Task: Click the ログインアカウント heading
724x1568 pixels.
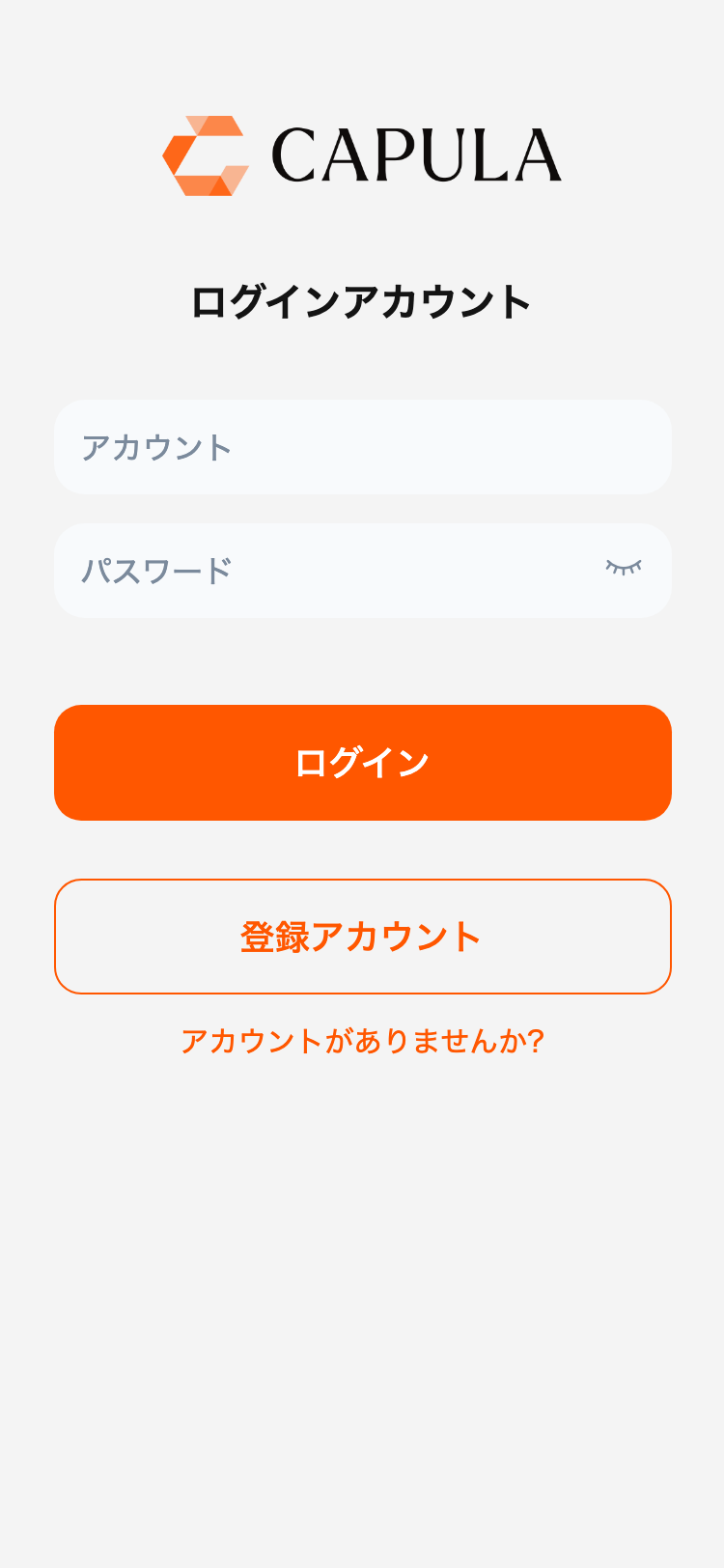Action: click(x=362, y=299)
